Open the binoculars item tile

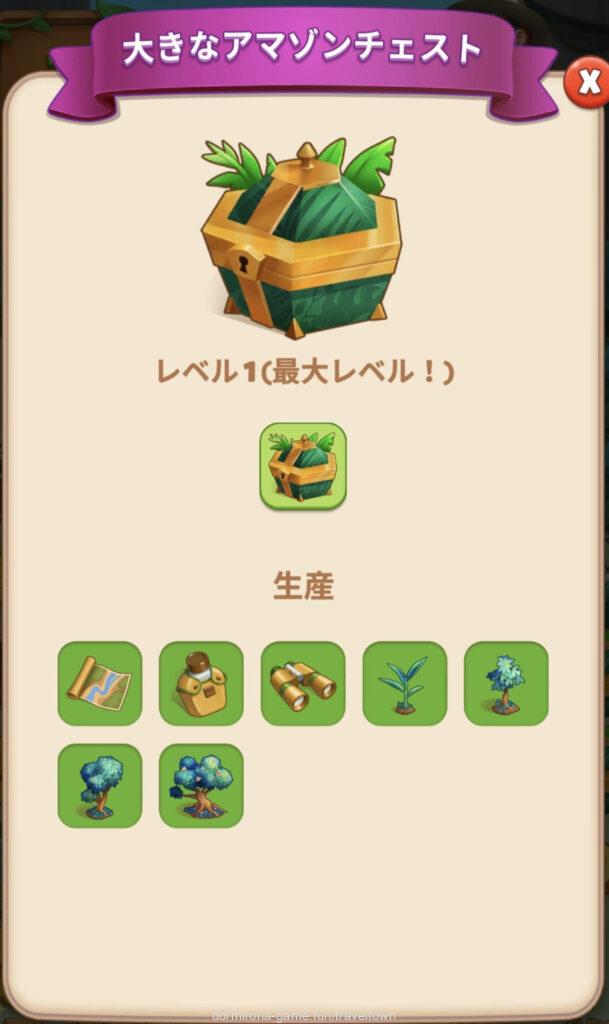pos(303,683)
